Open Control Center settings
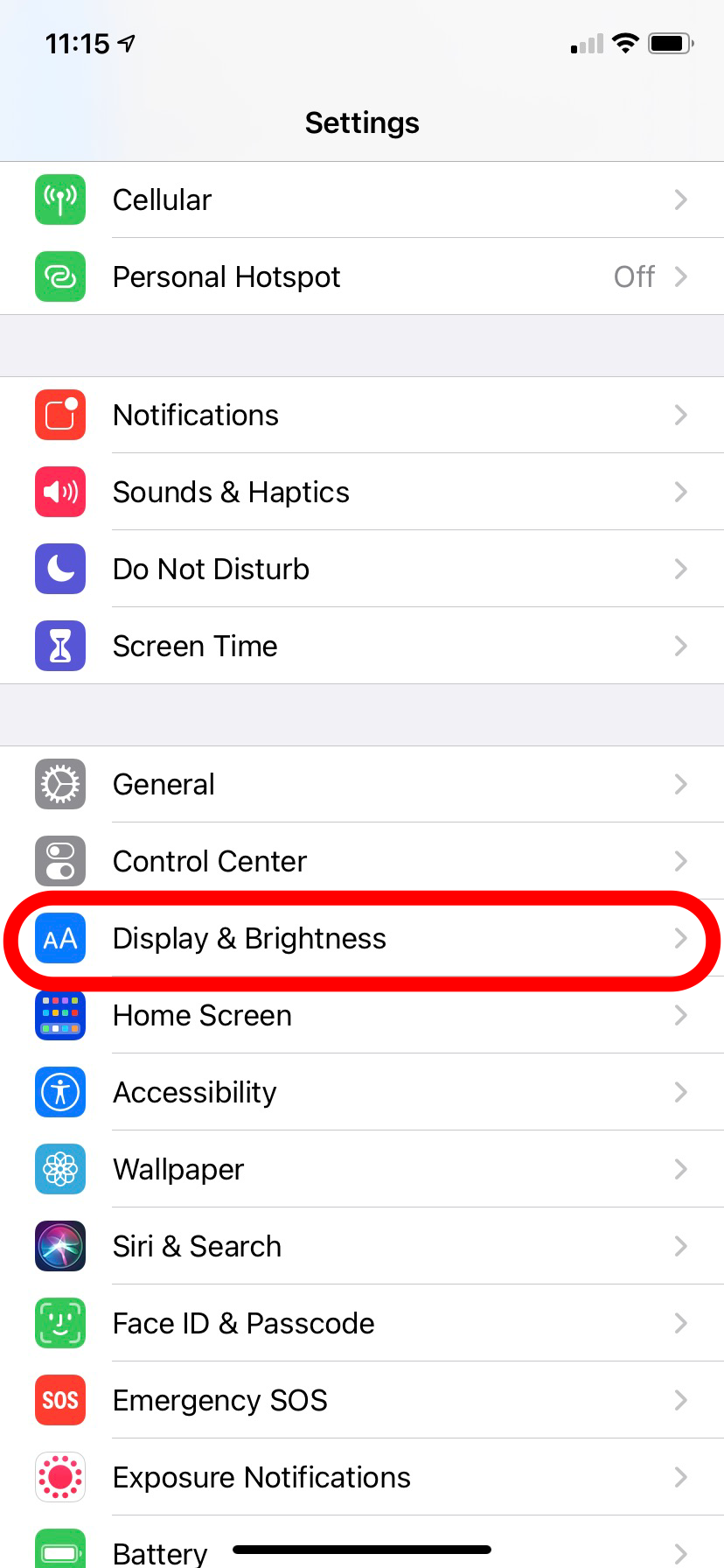Image resolution: width=724 pixels, height=1568 pixels. (362, 861)
